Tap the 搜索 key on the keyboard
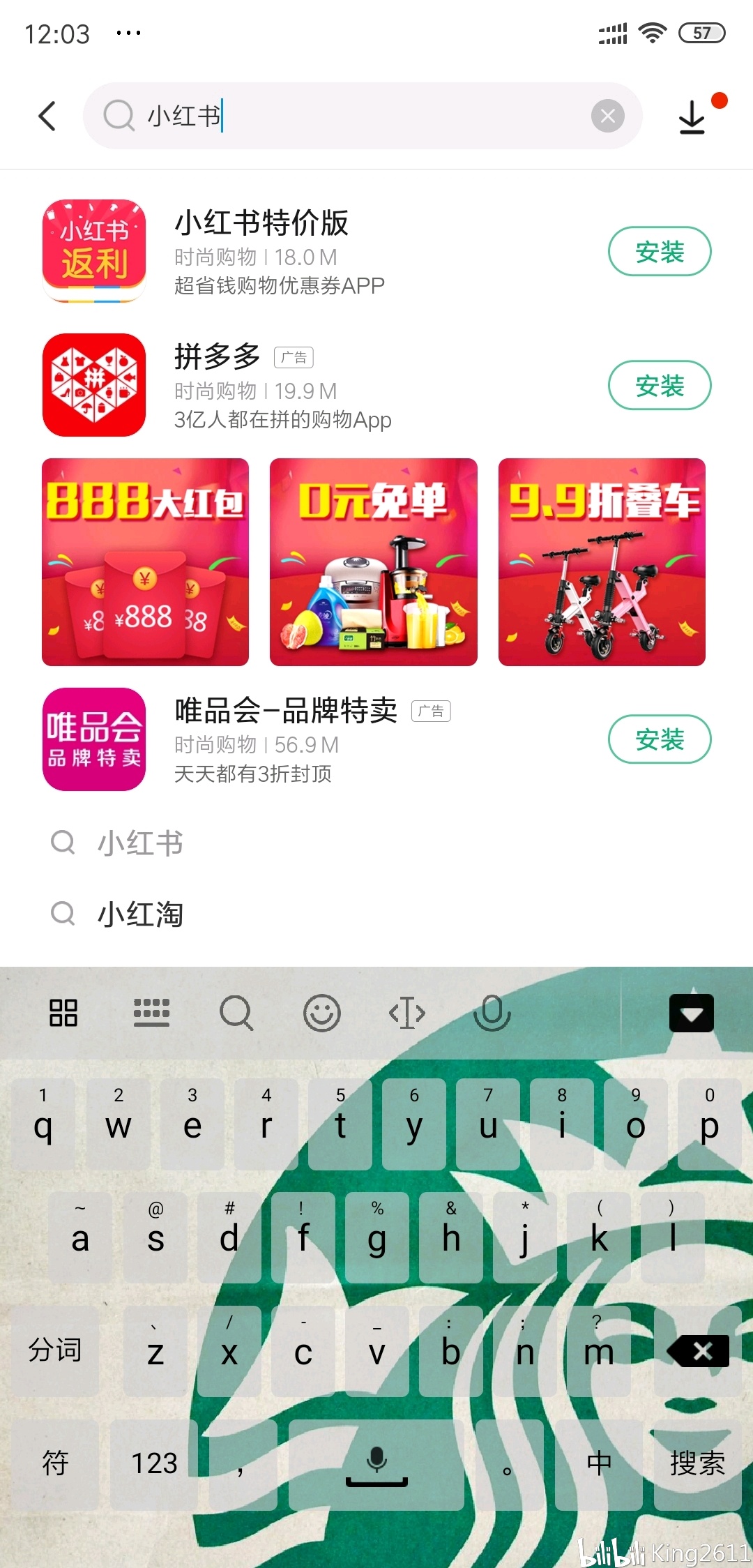The width and height of the screenshot is (753, 1568). click(x=697, y=1462)
